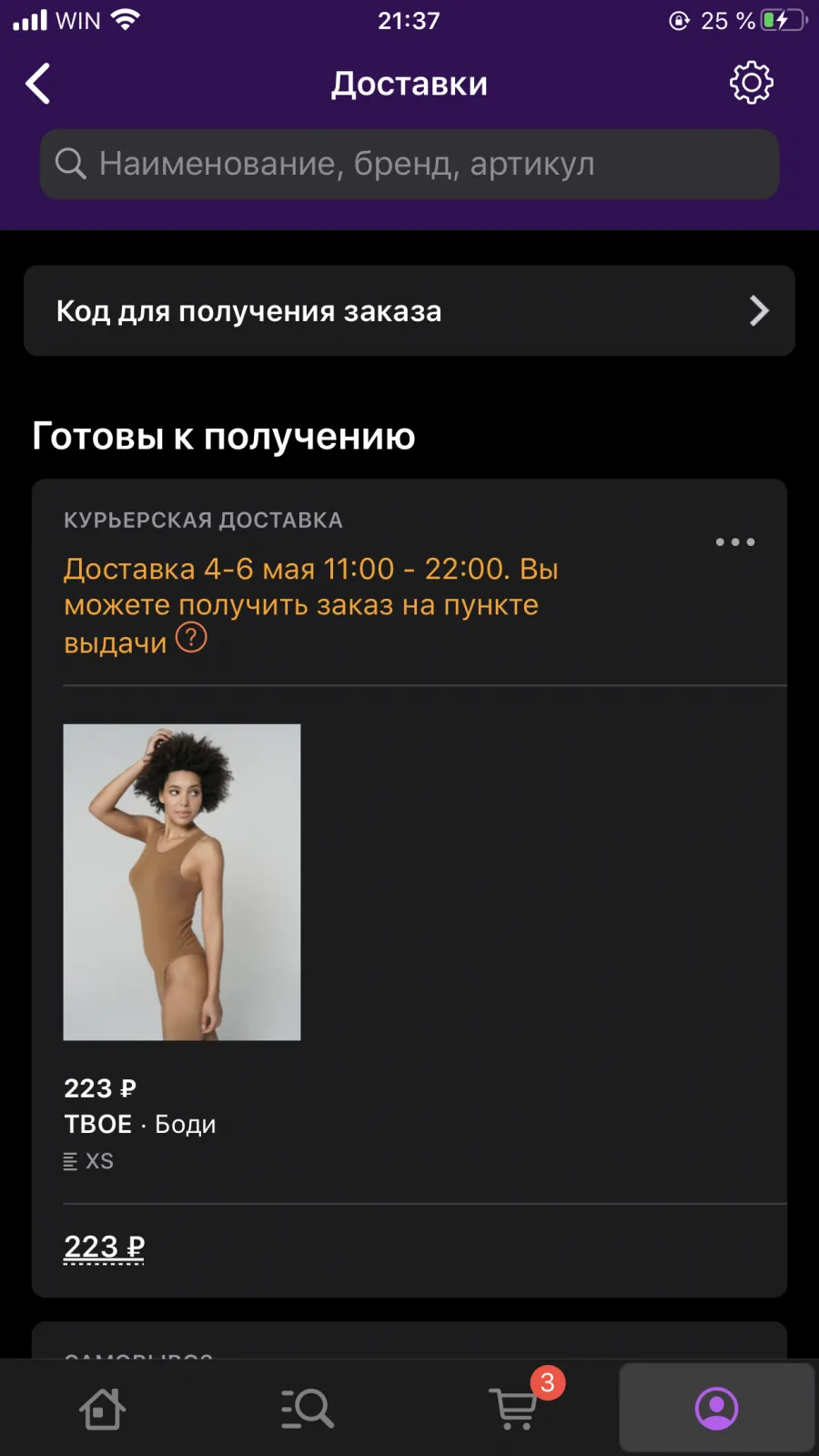Open the ТВОЕ Боди product image
This screenshot has width=819, height=1456.
(x=182, y=882)
